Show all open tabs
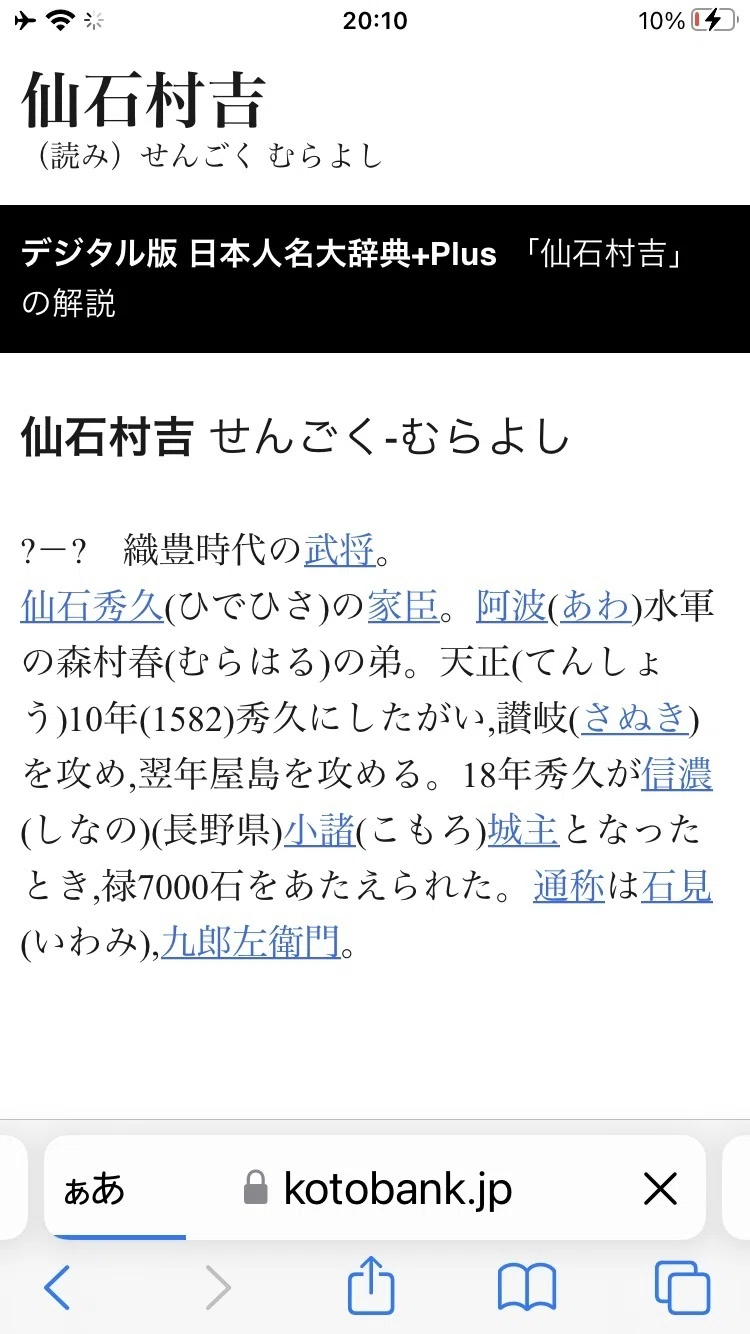Screen dimensions: 750x1334 pyautogui.click(x=682, y=1287)
